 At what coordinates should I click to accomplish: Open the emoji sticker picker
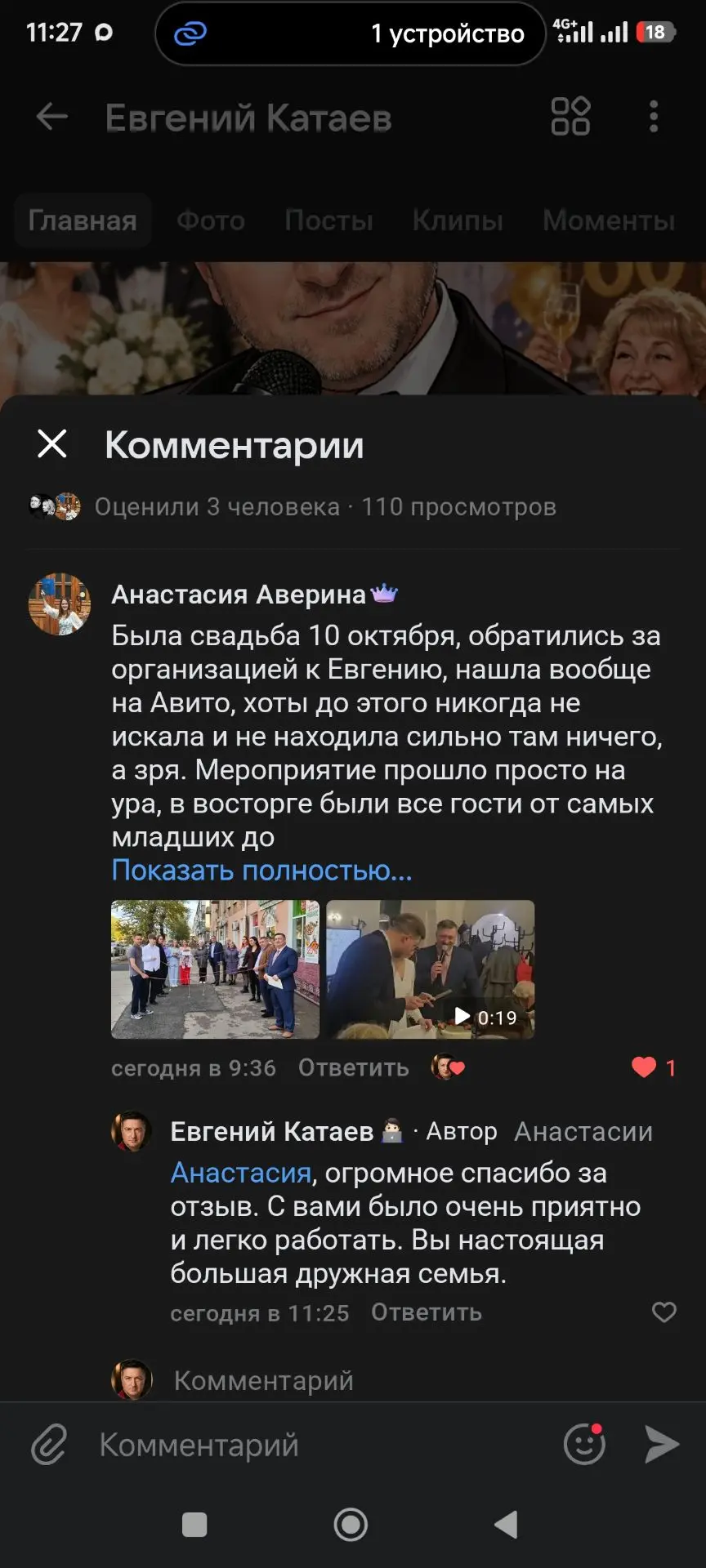[585, 1445]
